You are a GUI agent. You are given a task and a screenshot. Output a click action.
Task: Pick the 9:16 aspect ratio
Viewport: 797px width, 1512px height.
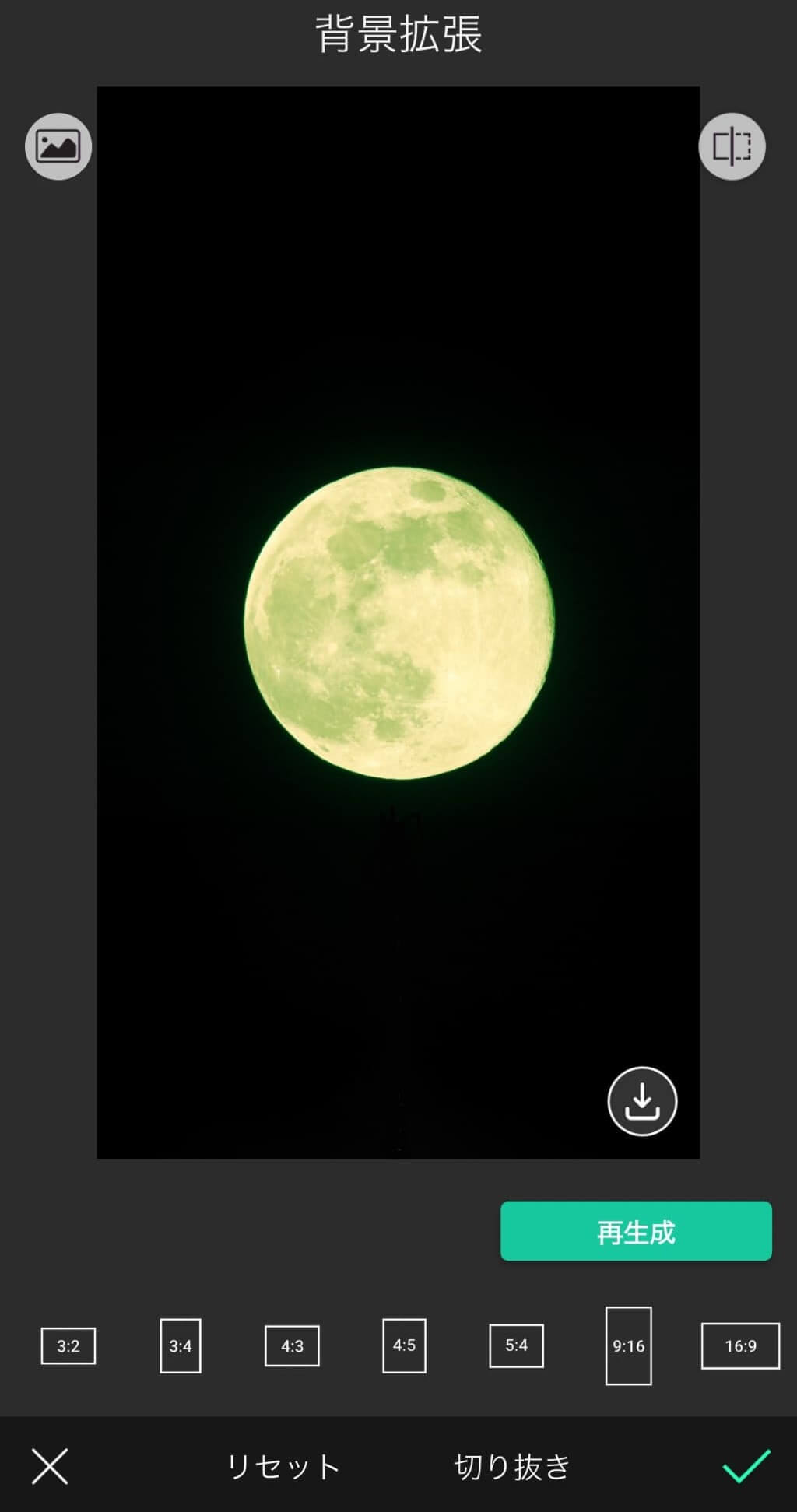point(628,1346)
